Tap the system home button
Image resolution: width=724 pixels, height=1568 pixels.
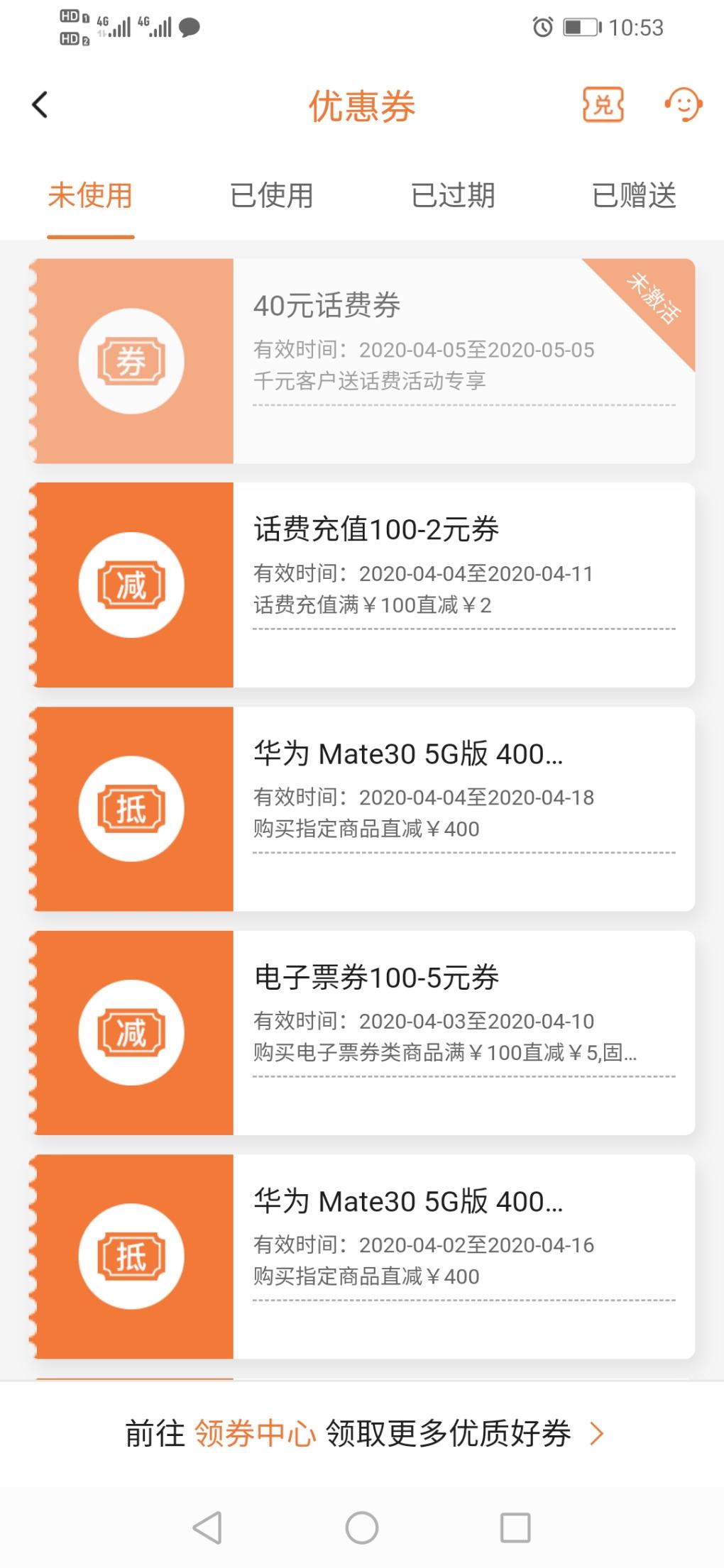(x=362, y=1528)
